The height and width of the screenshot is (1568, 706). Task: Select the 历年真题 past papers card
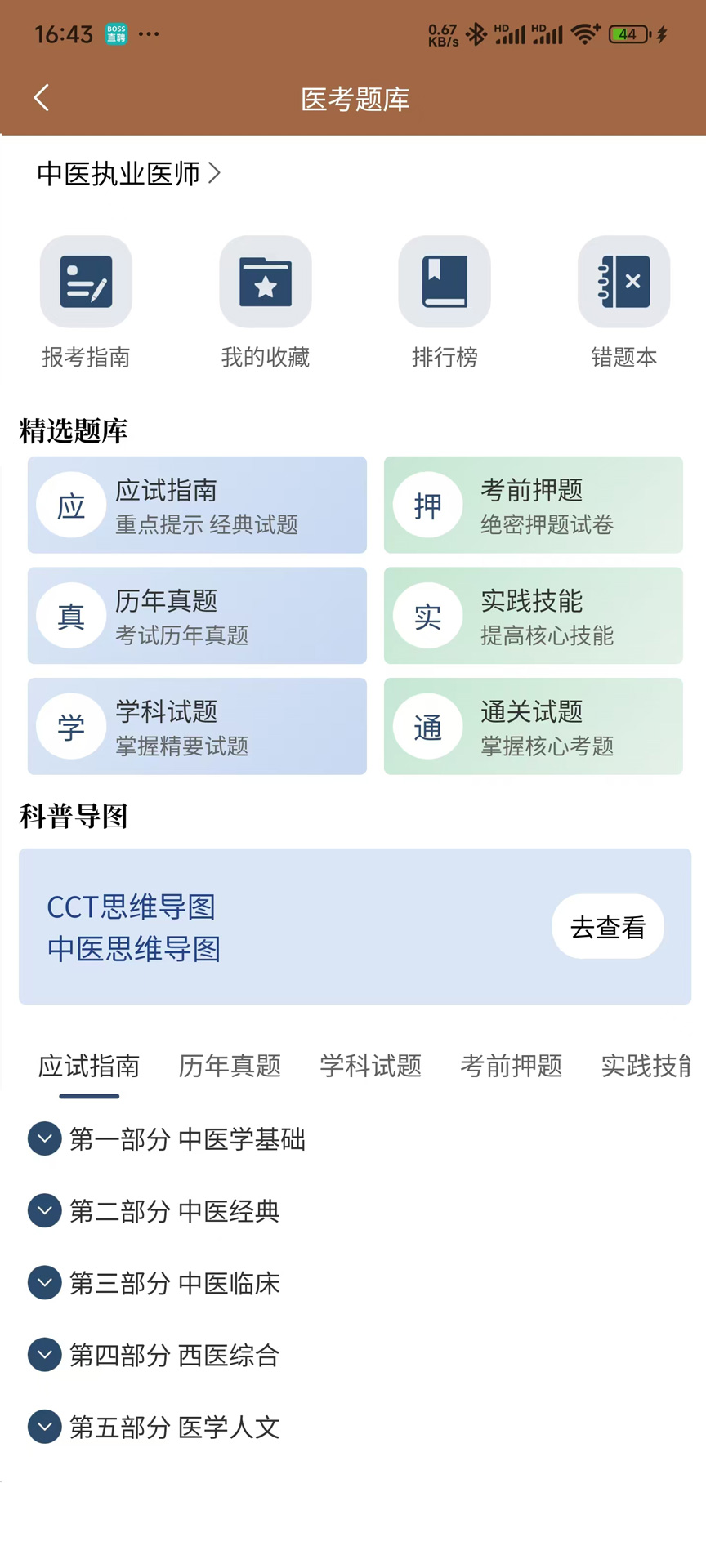click(197, 616)
